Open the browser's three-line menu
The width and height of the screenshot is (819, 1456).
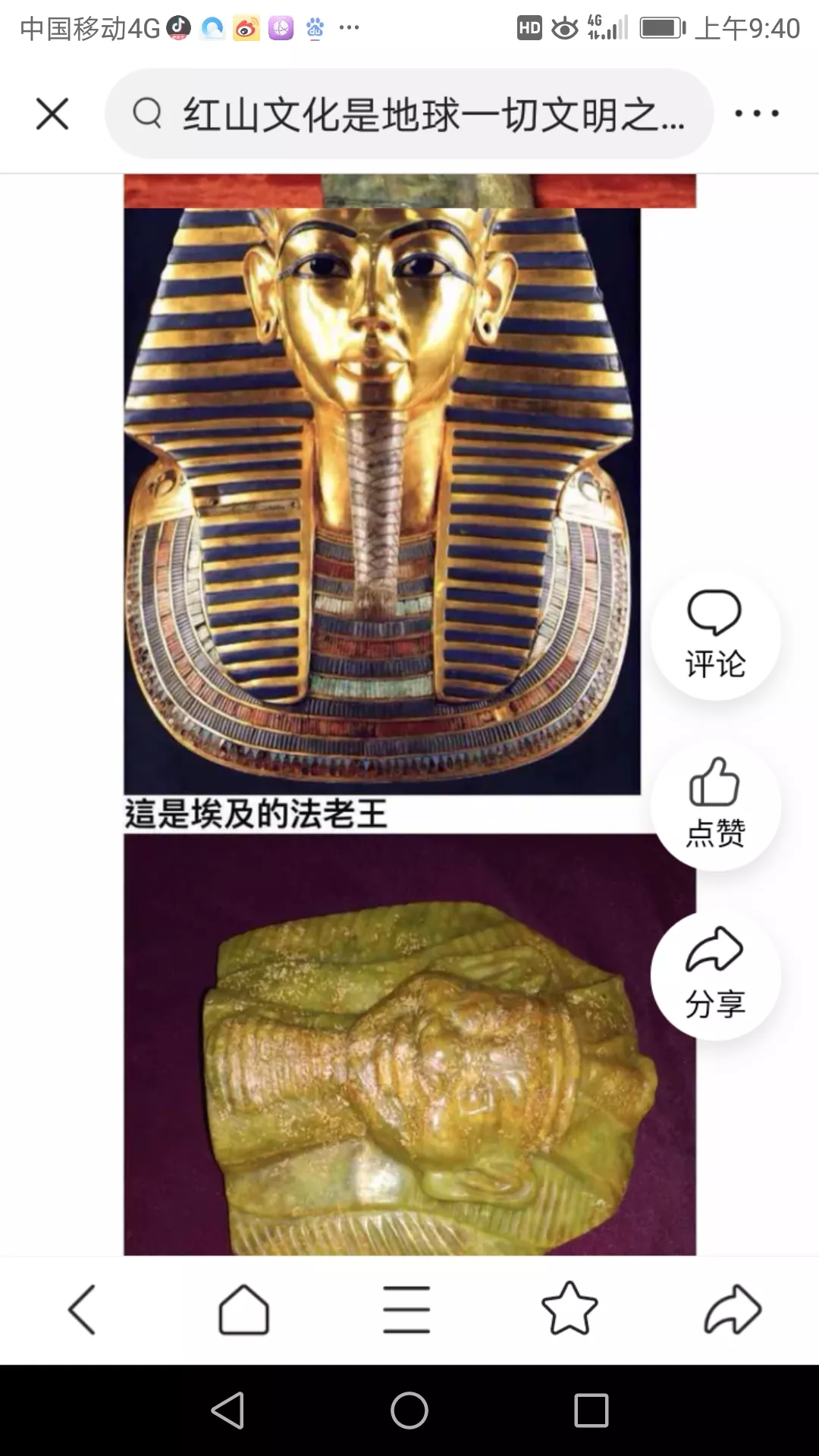406,1309
